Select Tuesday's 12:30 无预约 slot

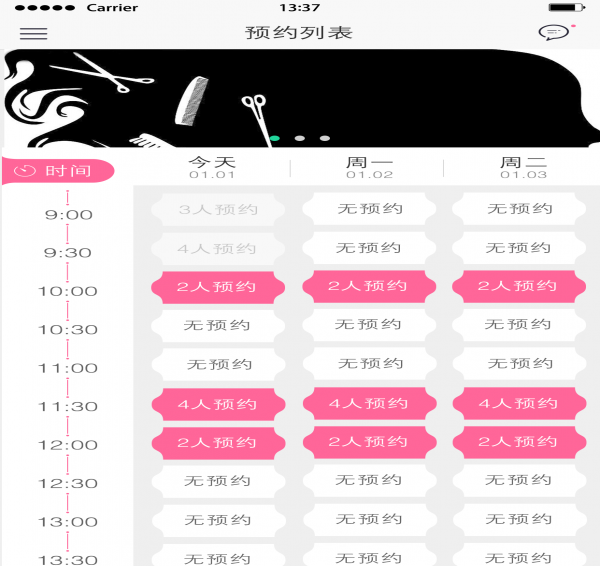point(519,480)
